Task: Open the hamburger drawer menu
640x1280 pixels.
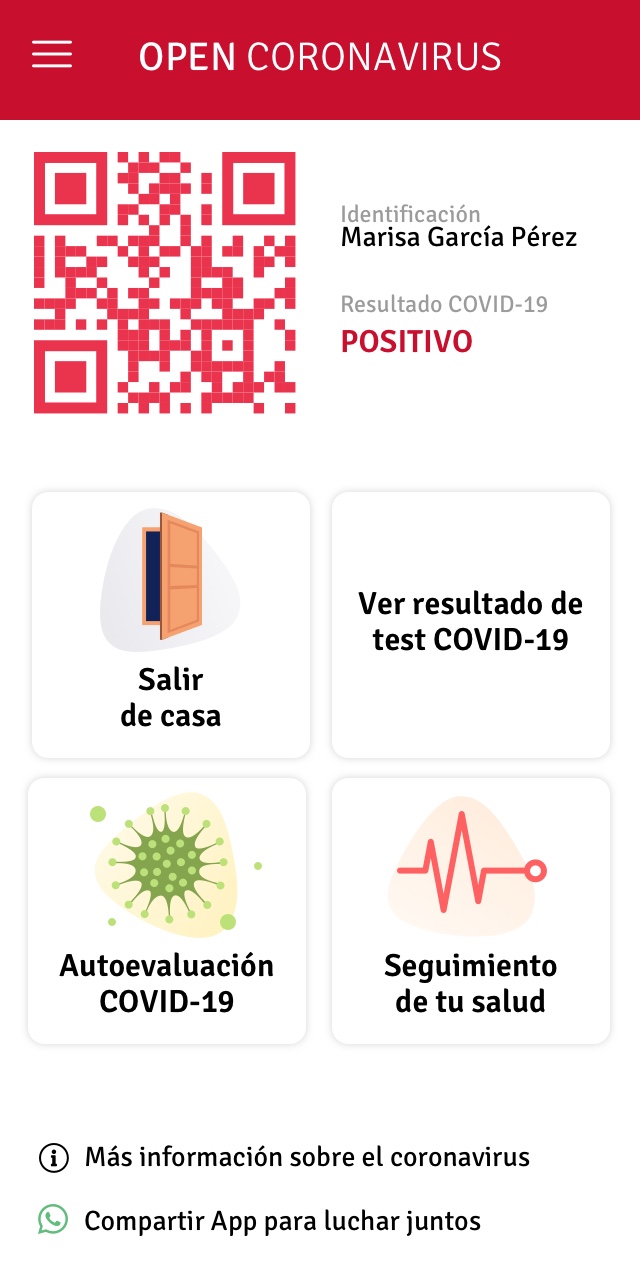Action: [x=52, y=55]
